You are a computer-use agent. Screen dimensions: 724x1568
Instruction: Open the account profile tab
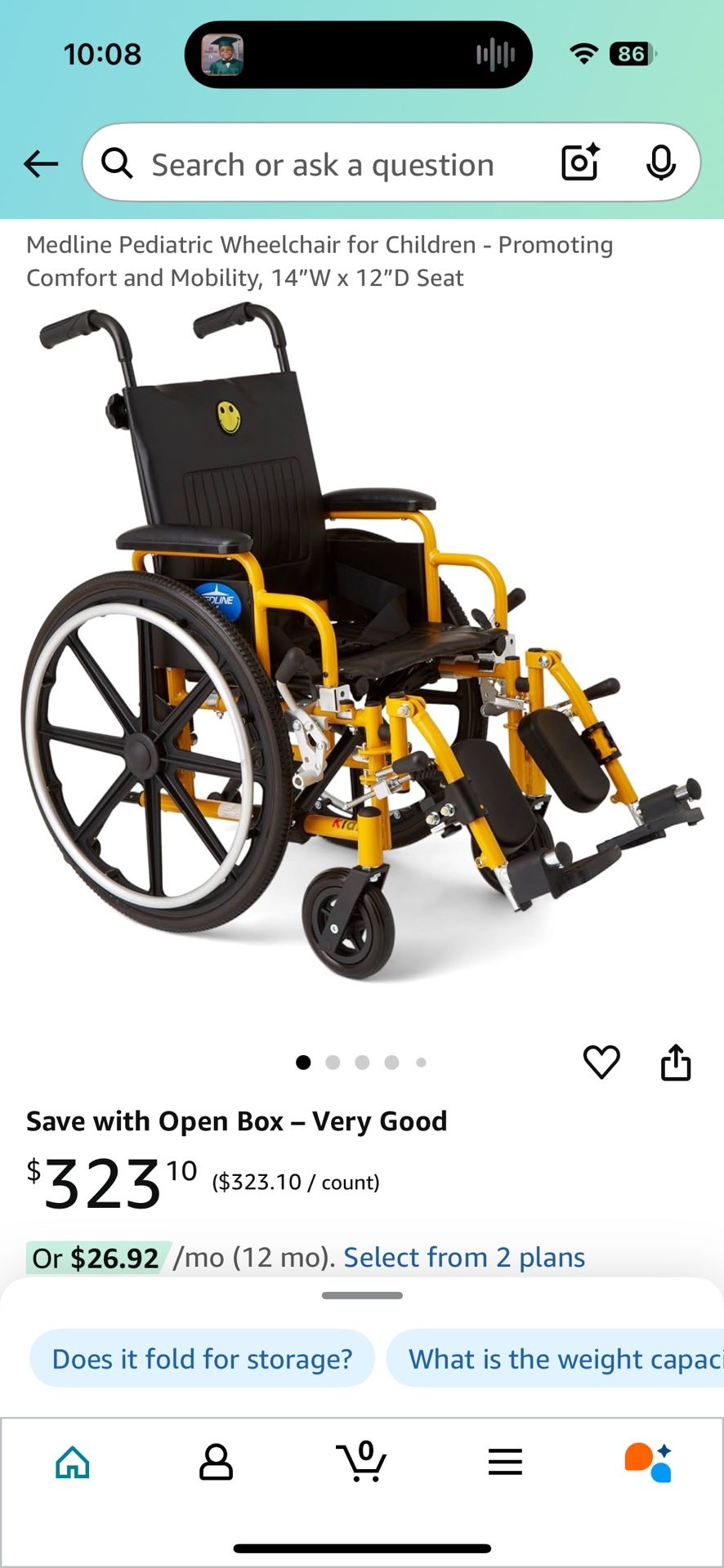click(x=216, y=1462)
